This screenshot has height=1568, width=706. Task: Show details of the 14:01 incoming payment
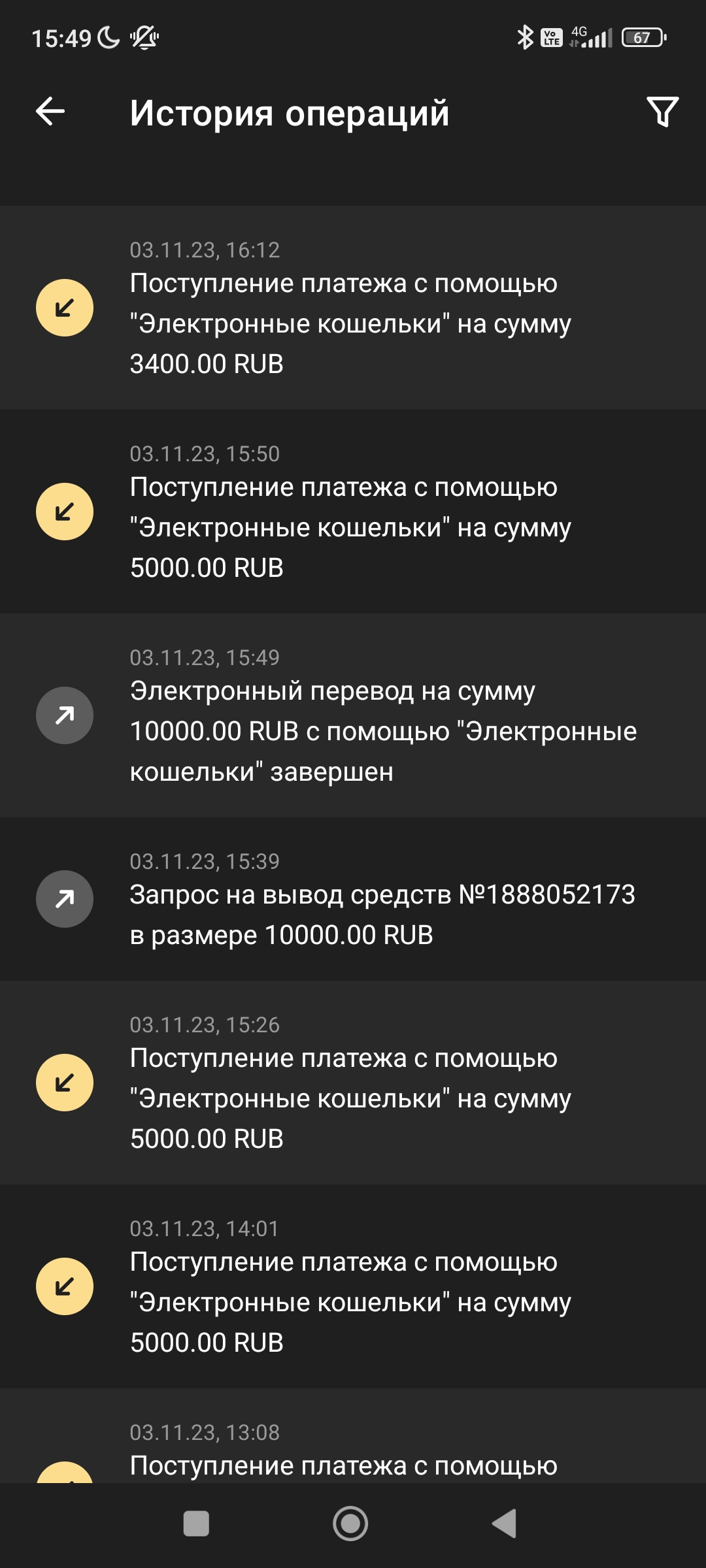click(x=353, y=1286)
